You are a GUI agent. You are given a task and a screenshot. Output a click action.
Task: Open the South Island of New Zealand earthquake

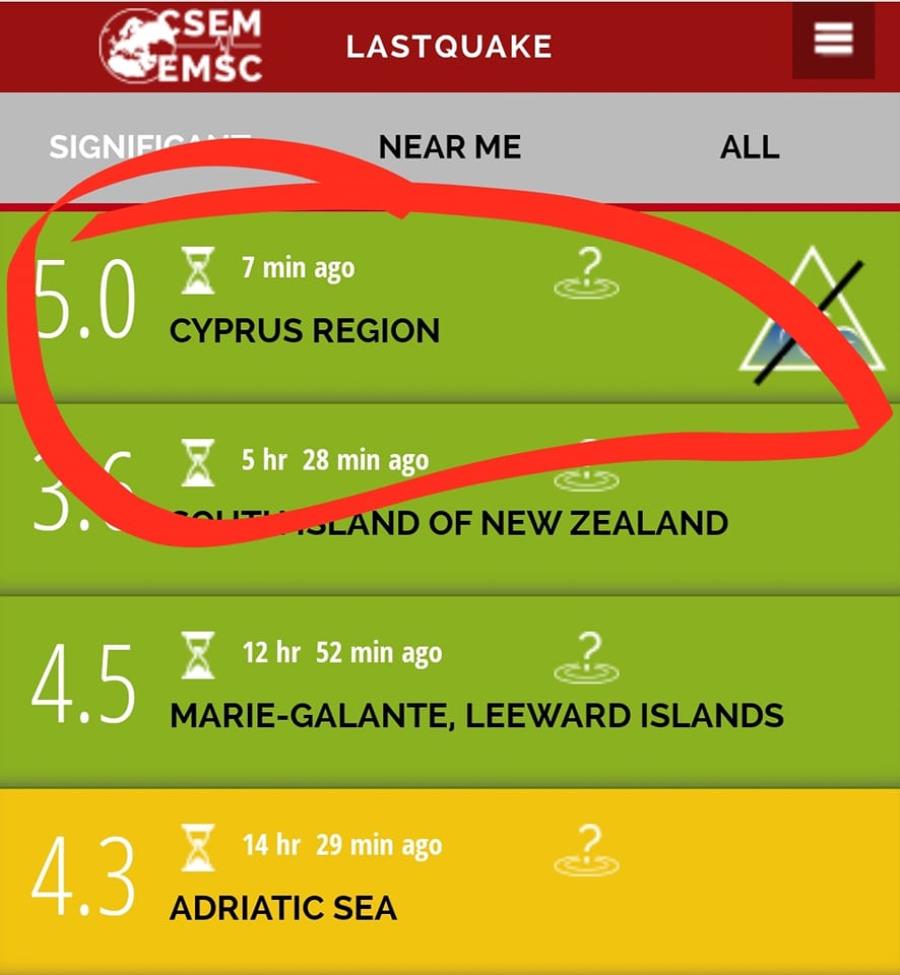(450, 522)
